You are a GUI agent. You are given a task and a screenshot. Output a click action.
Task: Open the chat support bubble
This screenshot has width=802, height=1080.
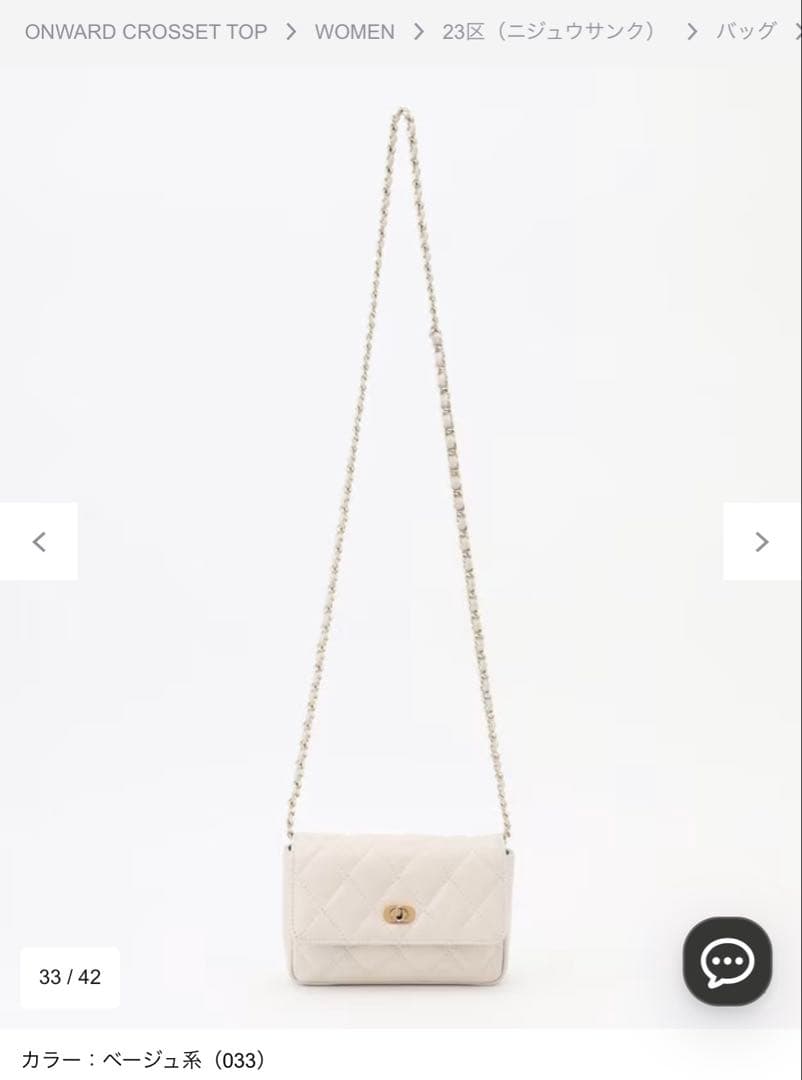727,961
